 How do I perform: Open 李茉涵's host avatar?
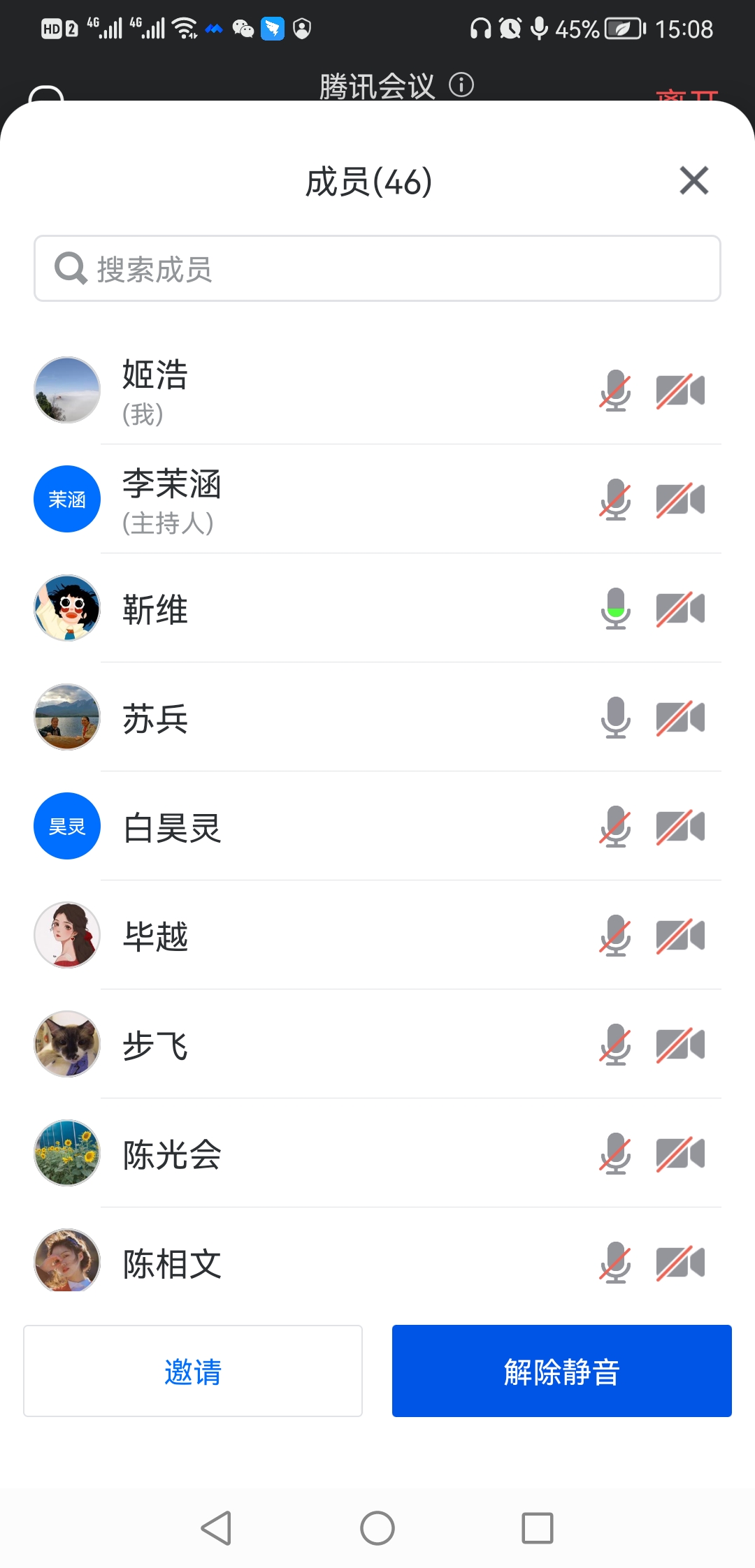66,499
